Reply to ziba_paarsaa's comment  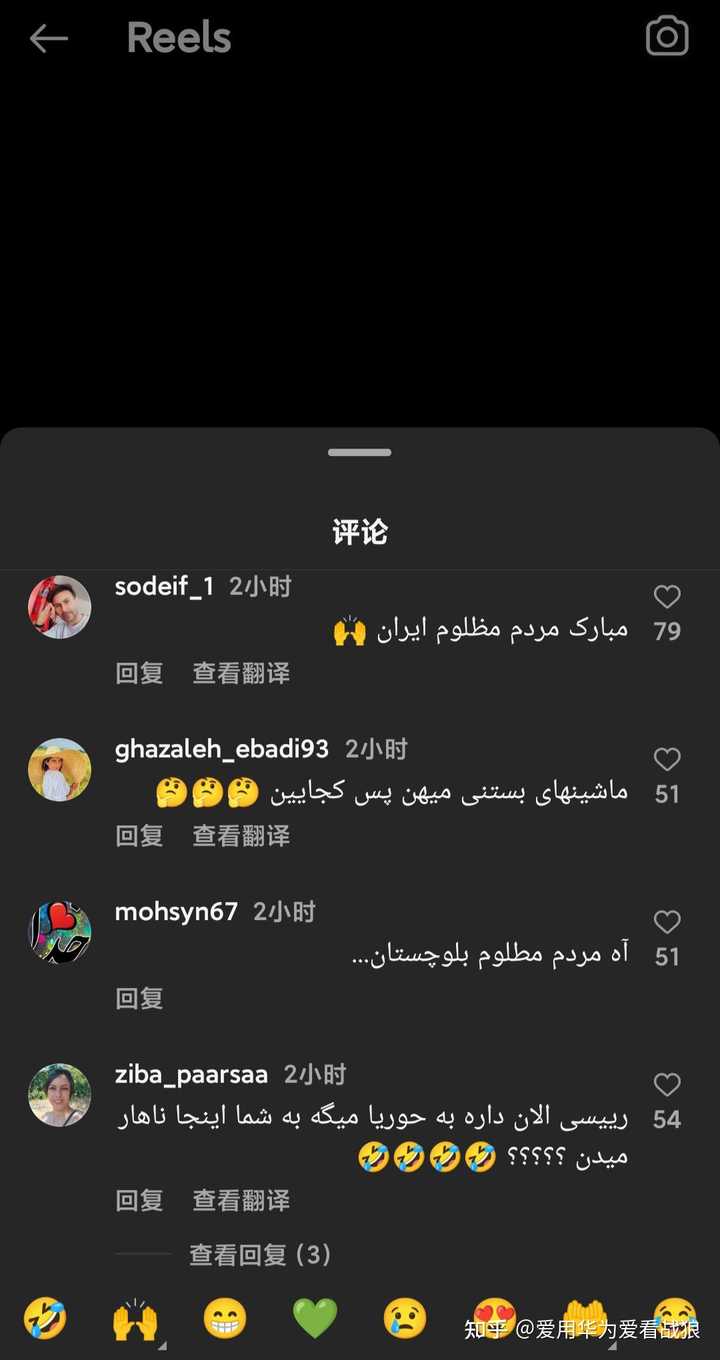coord(139,1199)
